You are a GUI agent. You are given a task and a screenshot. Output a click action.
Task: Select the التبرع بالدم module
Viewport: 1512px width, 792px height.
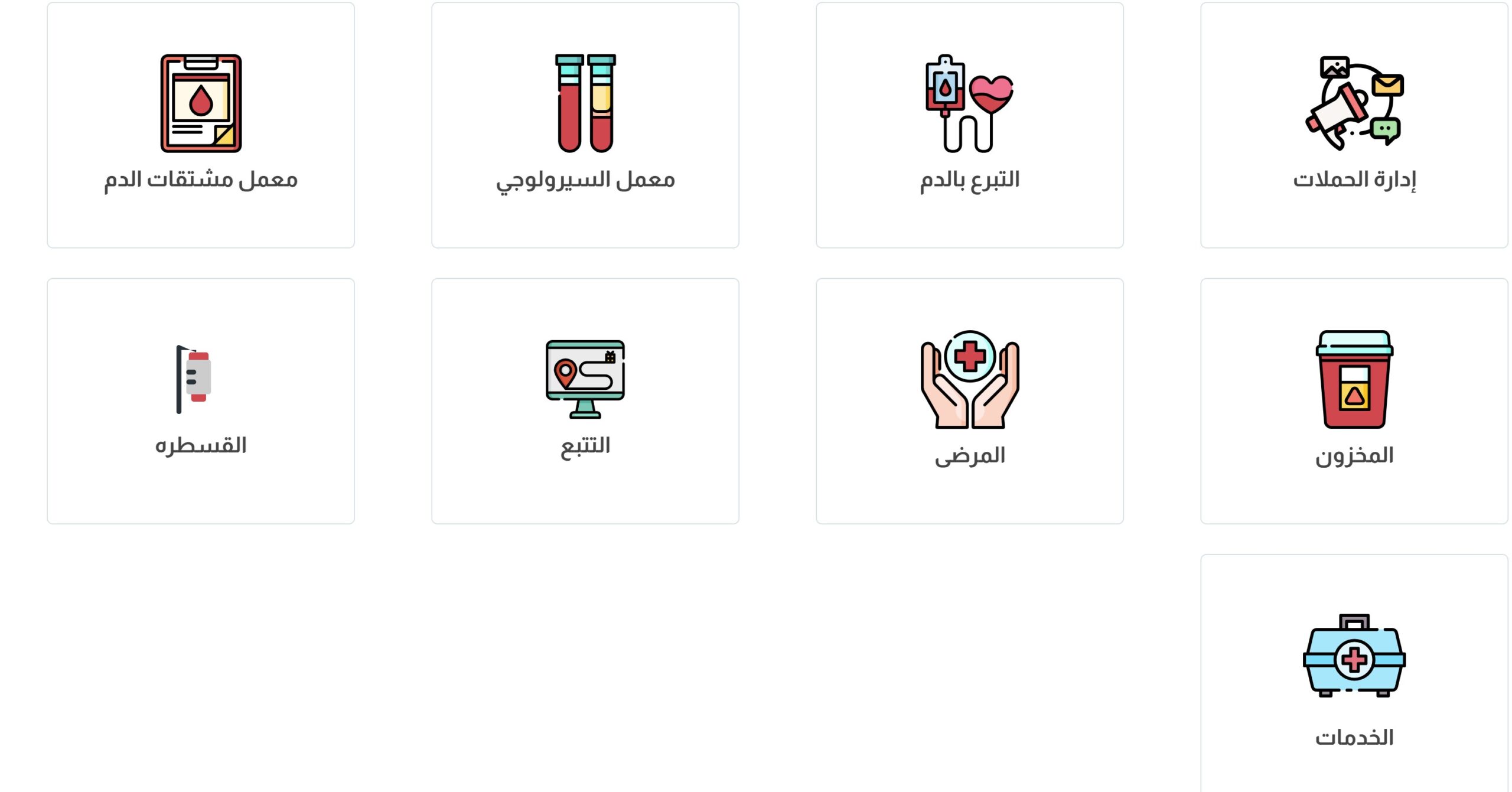tap(969, 125)
